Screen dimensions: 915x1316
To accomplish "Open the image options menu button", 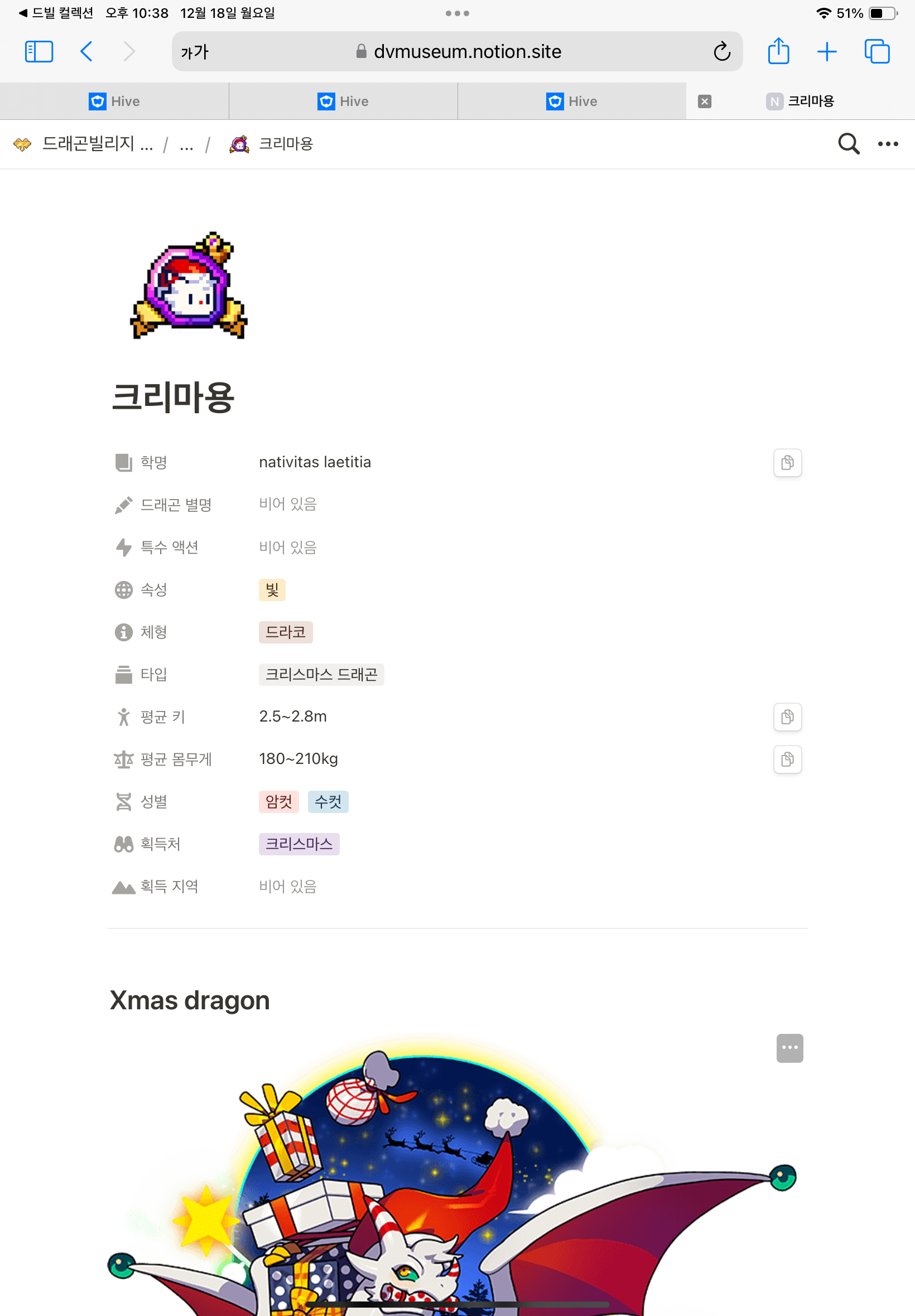I will click(789, 1048).
